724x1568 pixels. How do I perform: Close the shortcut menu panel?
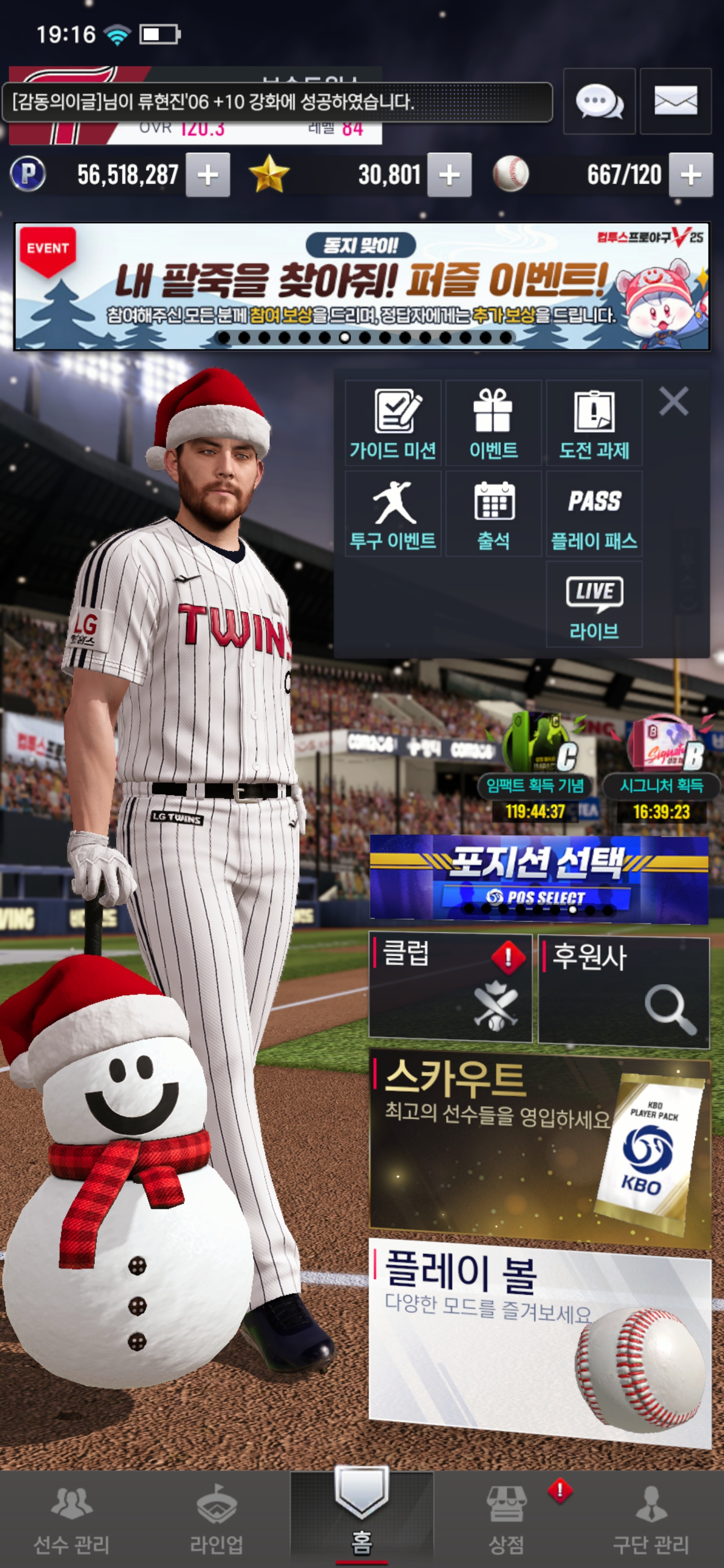click(x=673, y=401)
